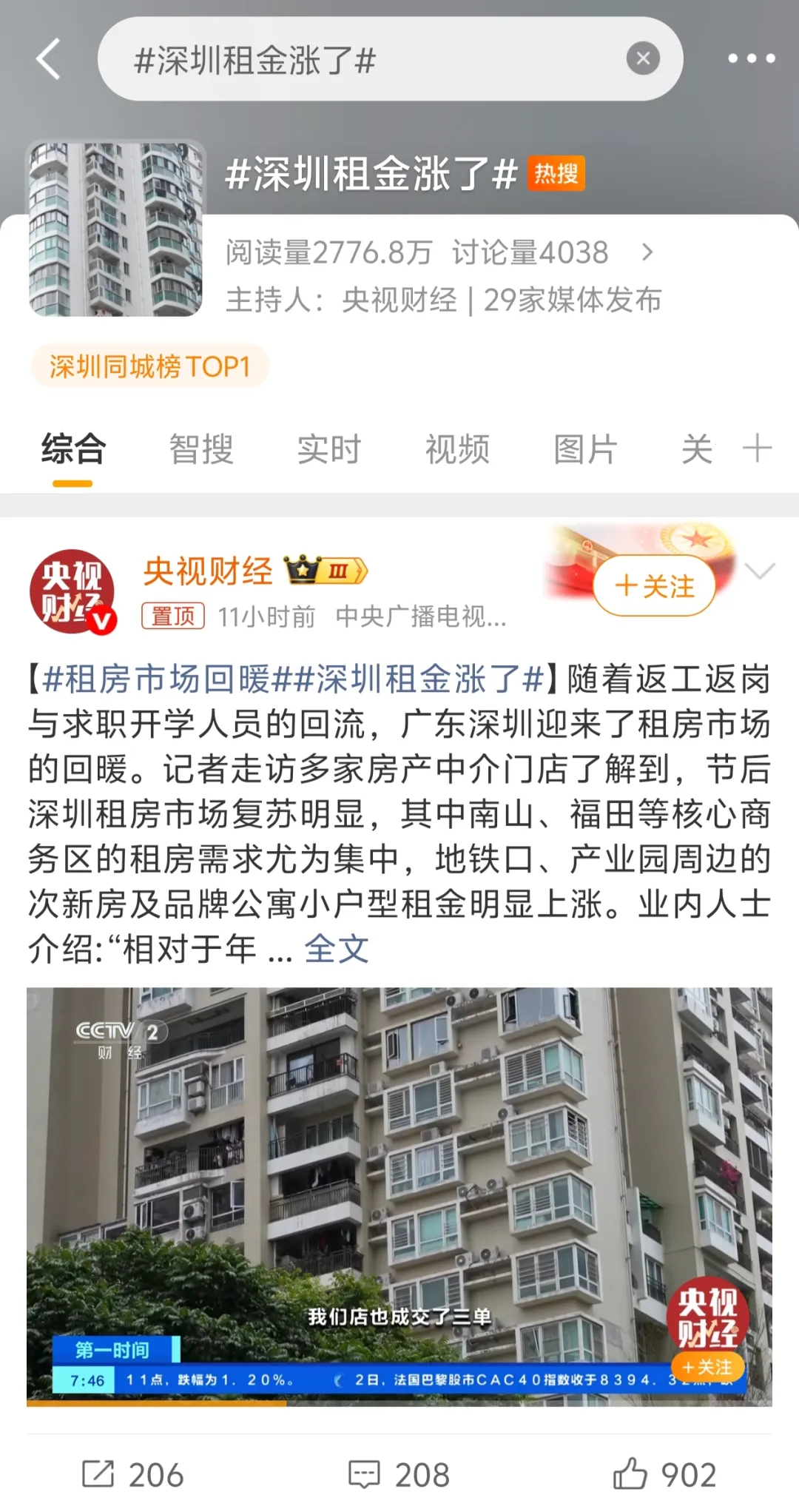This screenshot has width=799, height=1512.
Task: Like the post with 902 likes
Action: [x=664, y=1474]
